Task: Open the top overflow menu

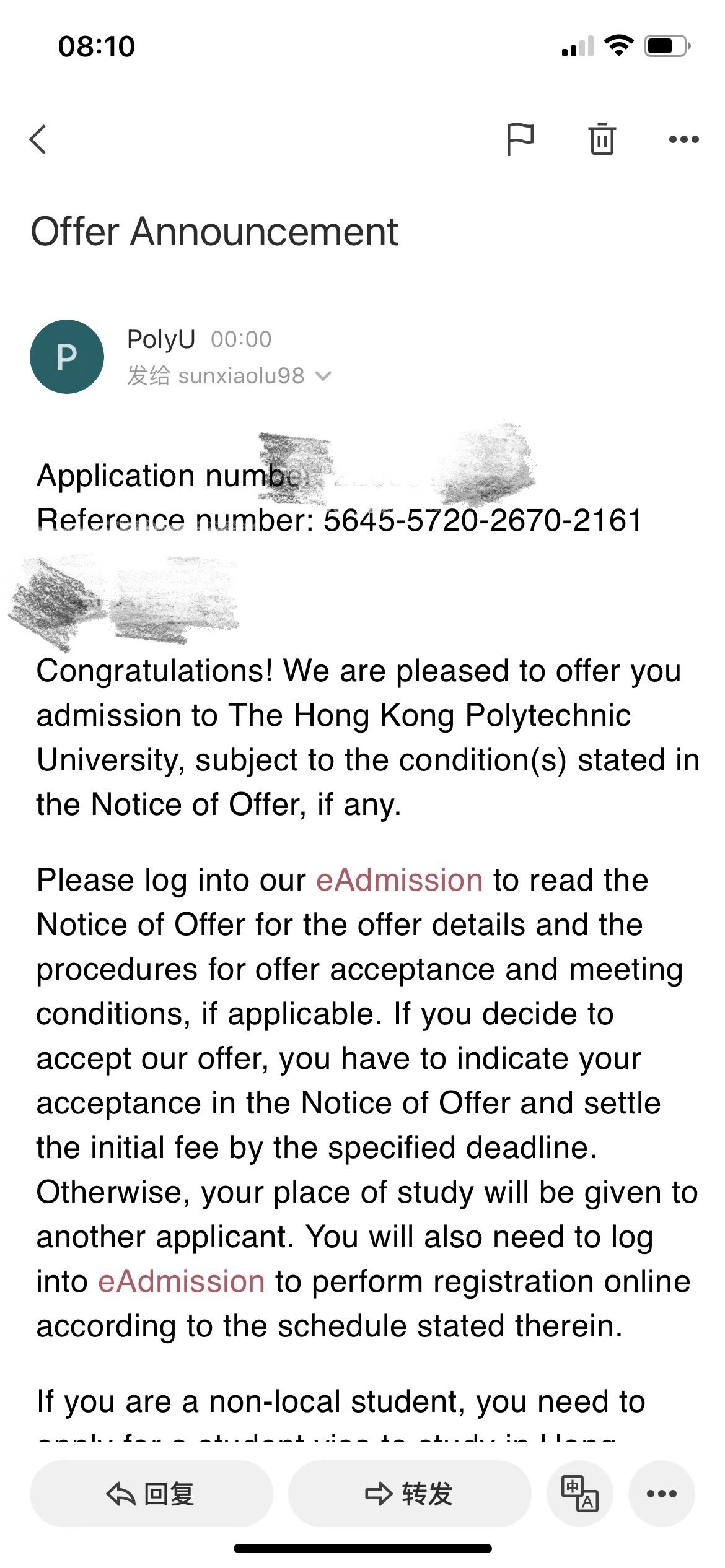Action: coord(683,139)
